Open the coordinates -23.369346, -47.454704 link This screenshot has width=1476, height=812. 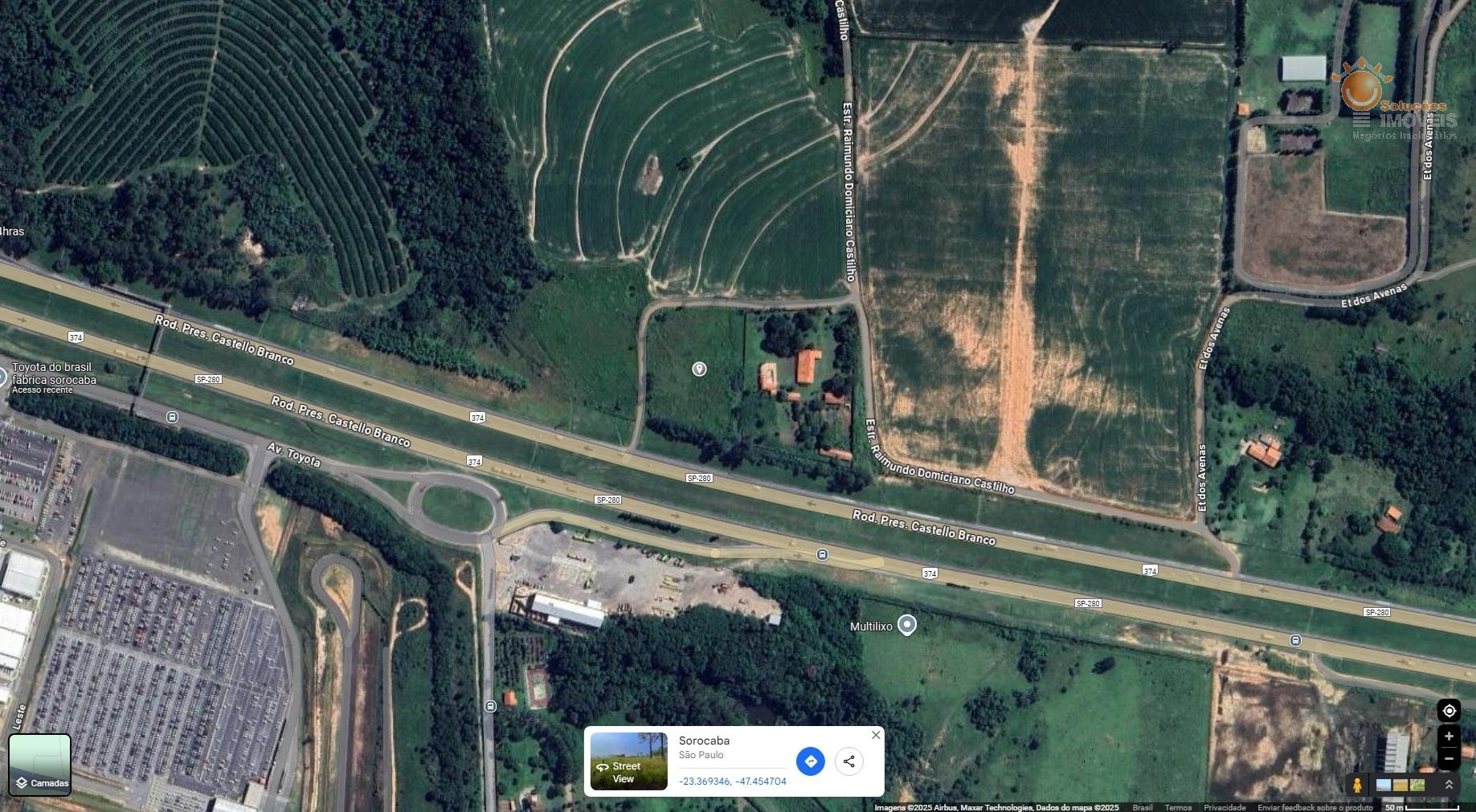[x=732, y=781]
